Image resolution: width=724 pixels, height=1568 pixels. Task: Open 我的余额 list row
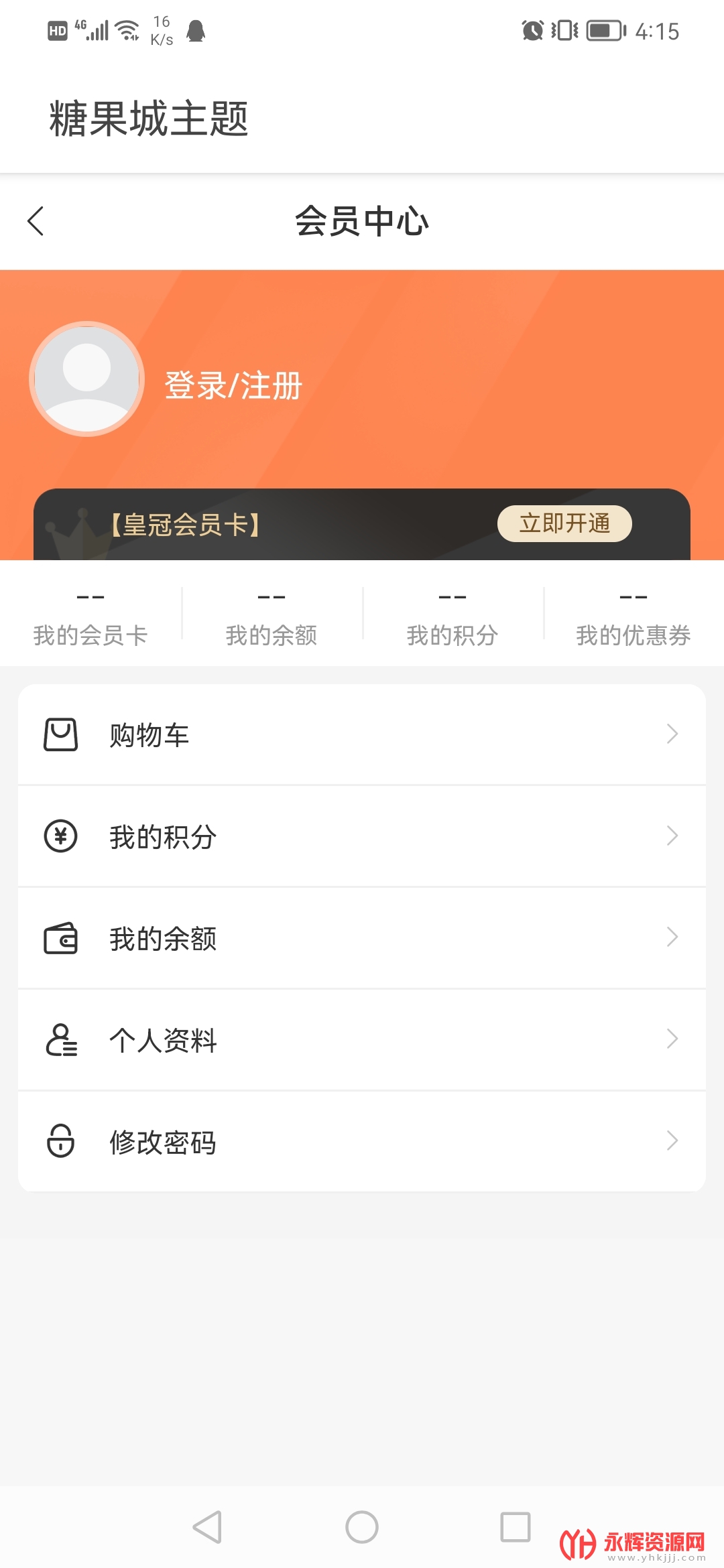pos(362,938)
